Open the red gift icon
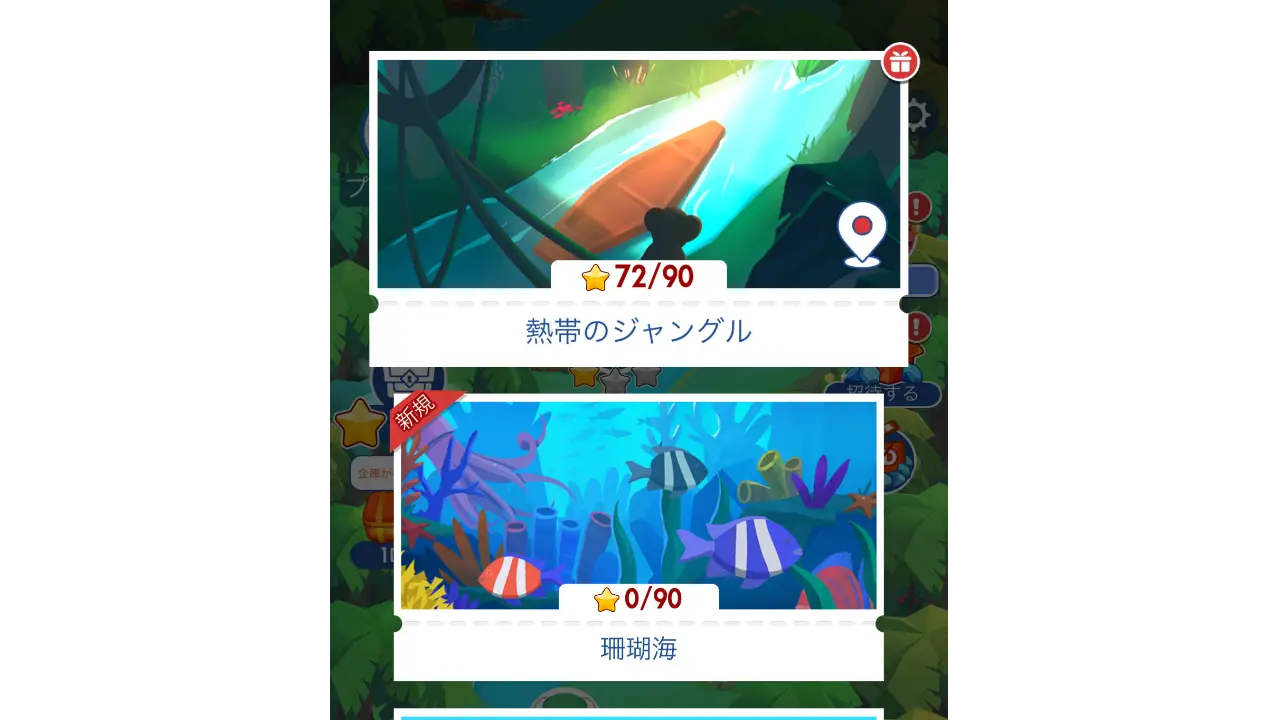The height and width of the screenshot is (720, 1280). pos(900,62)
